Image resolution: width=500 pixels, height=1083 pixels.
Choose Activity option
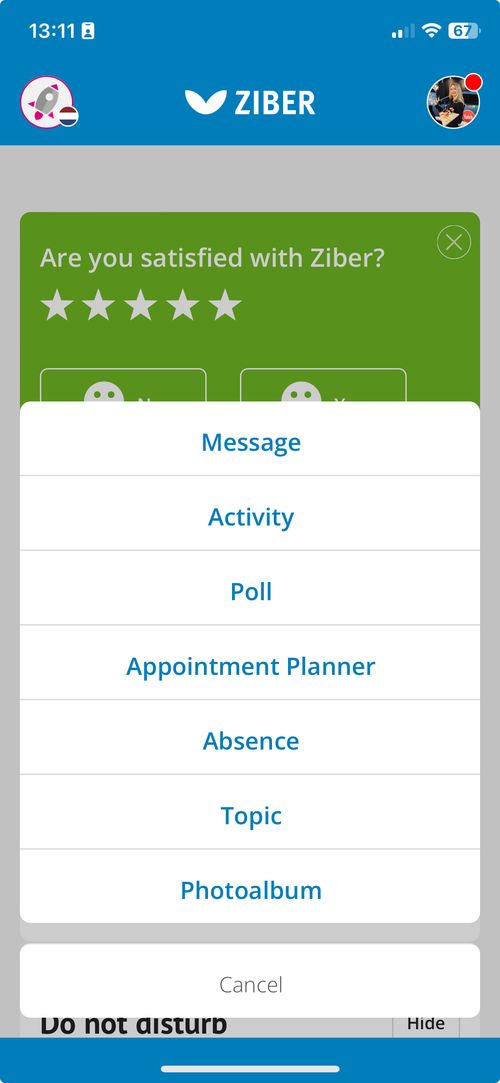[250, 514]
